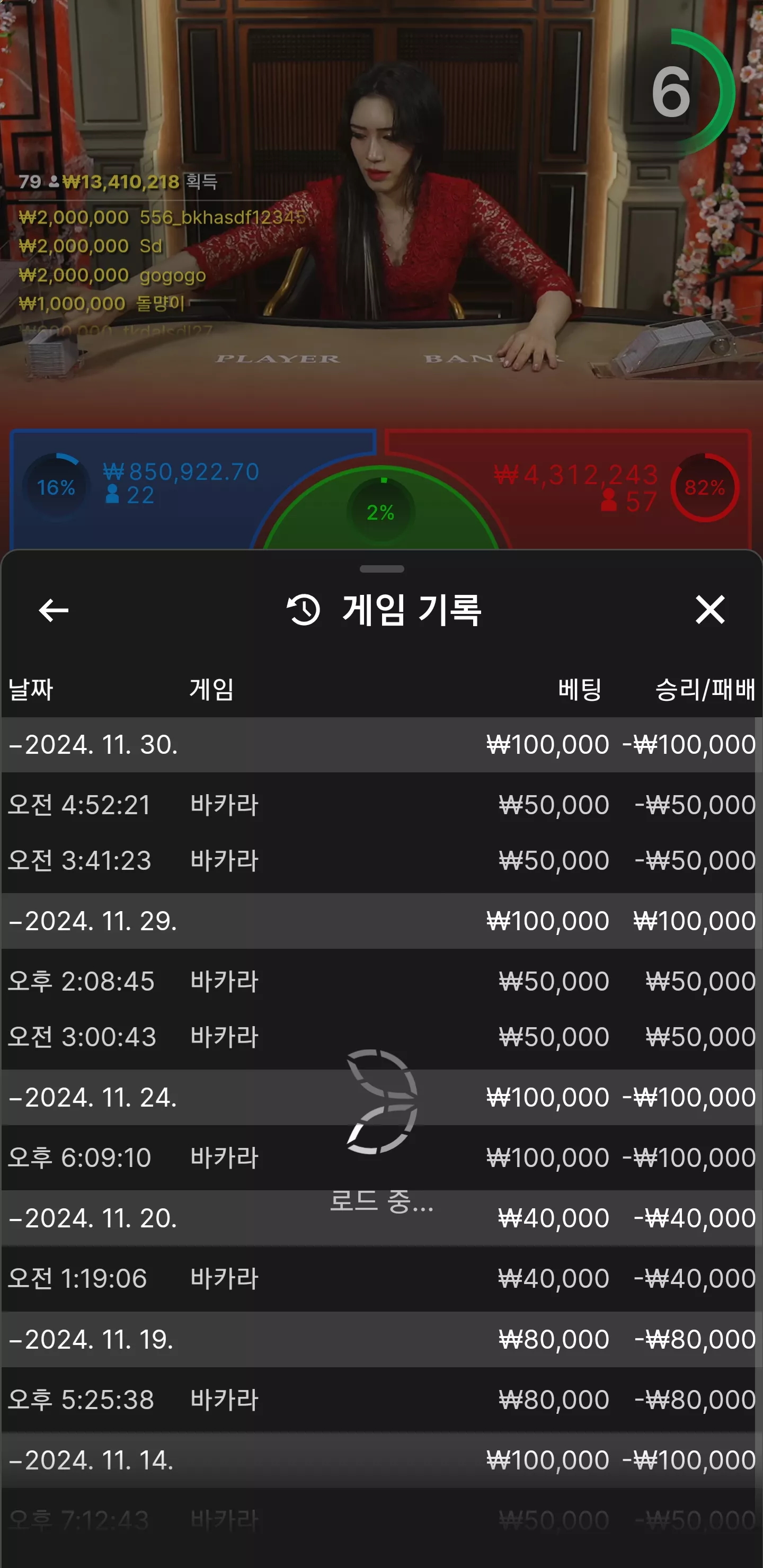
Task: Collapse the 2024. 11. 14. date group
Action: 378,1459
